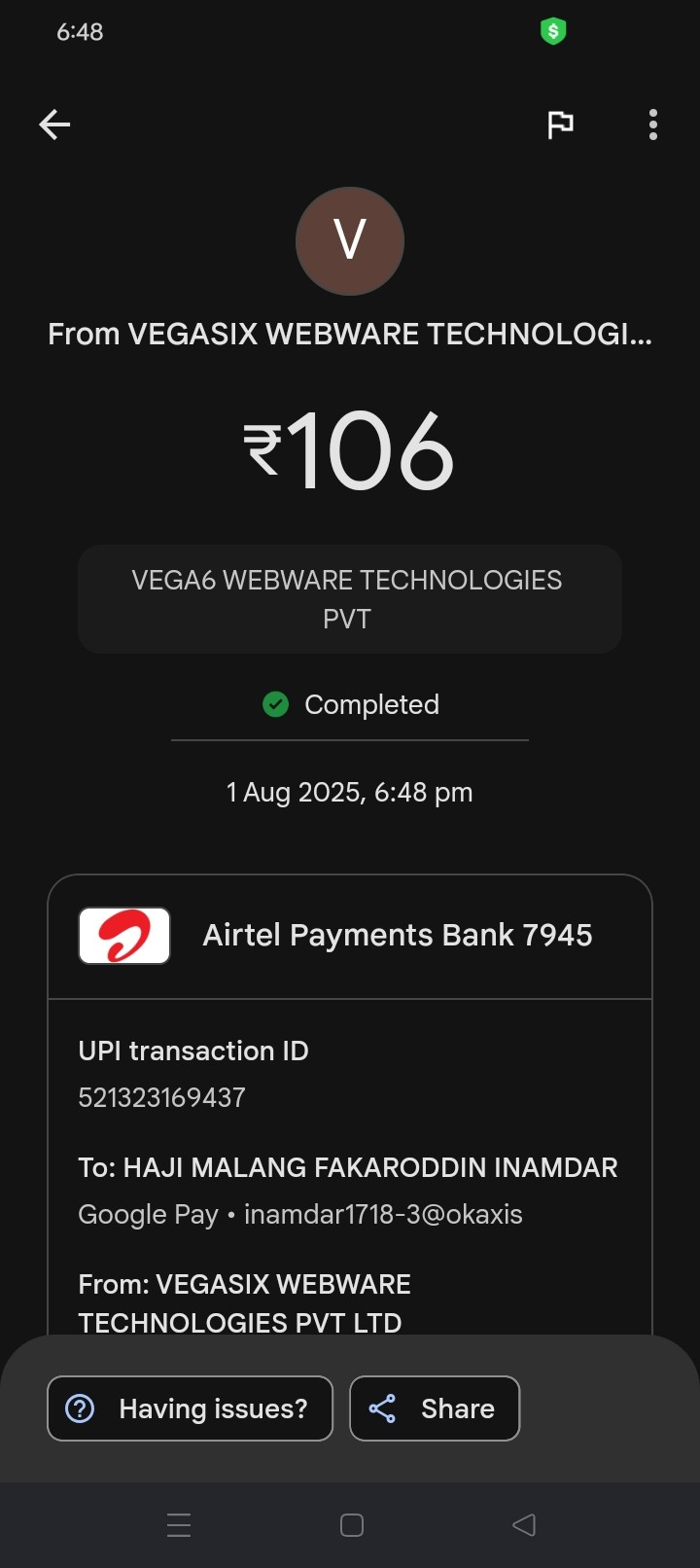Image resolution: width=700 pixels, height=1568 pixels.
Task: Tap system home button
Action: tap(352, 1524)
